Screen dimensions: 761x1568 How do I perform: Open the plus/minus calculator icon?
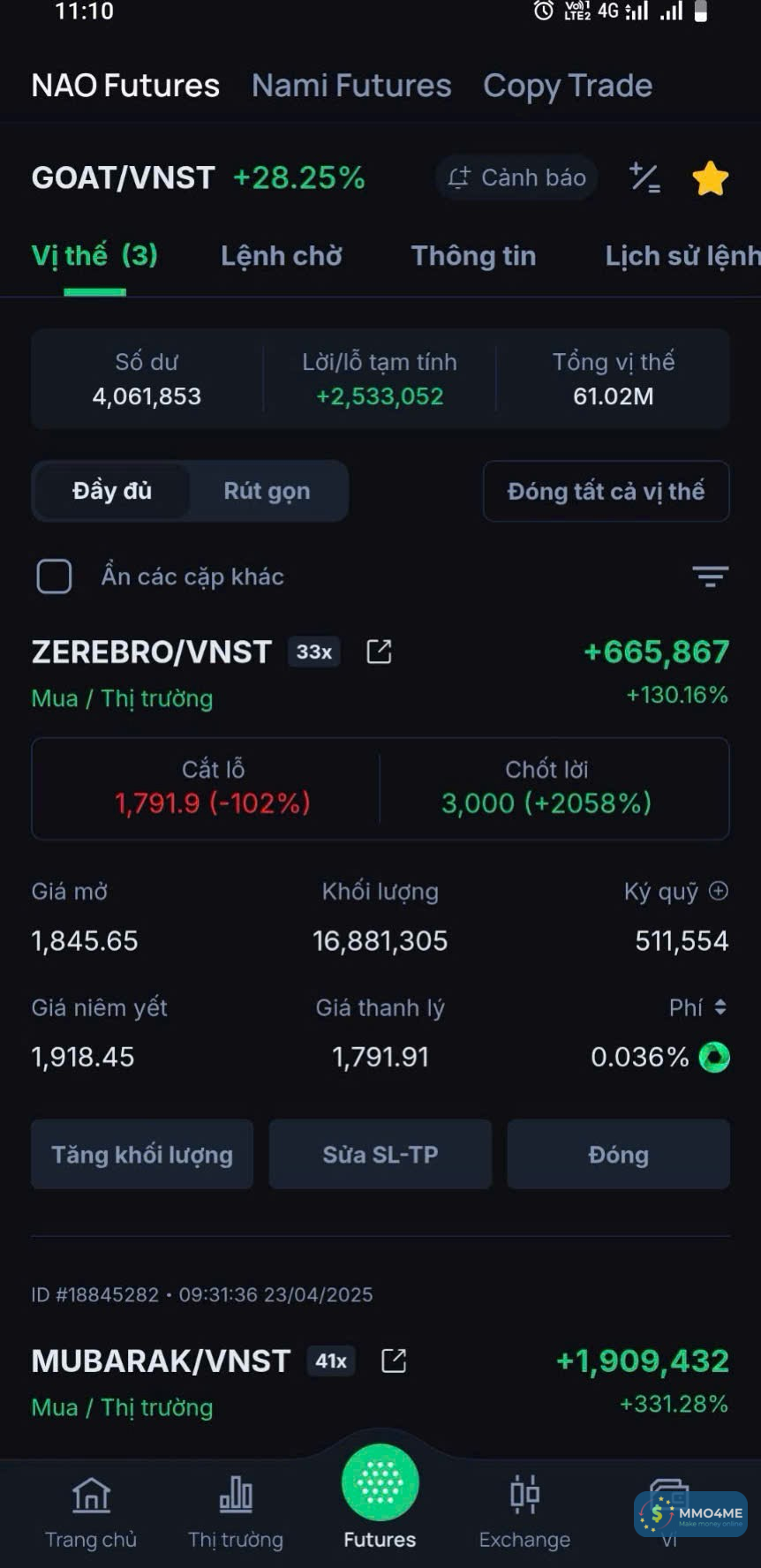tap(644, 177)
